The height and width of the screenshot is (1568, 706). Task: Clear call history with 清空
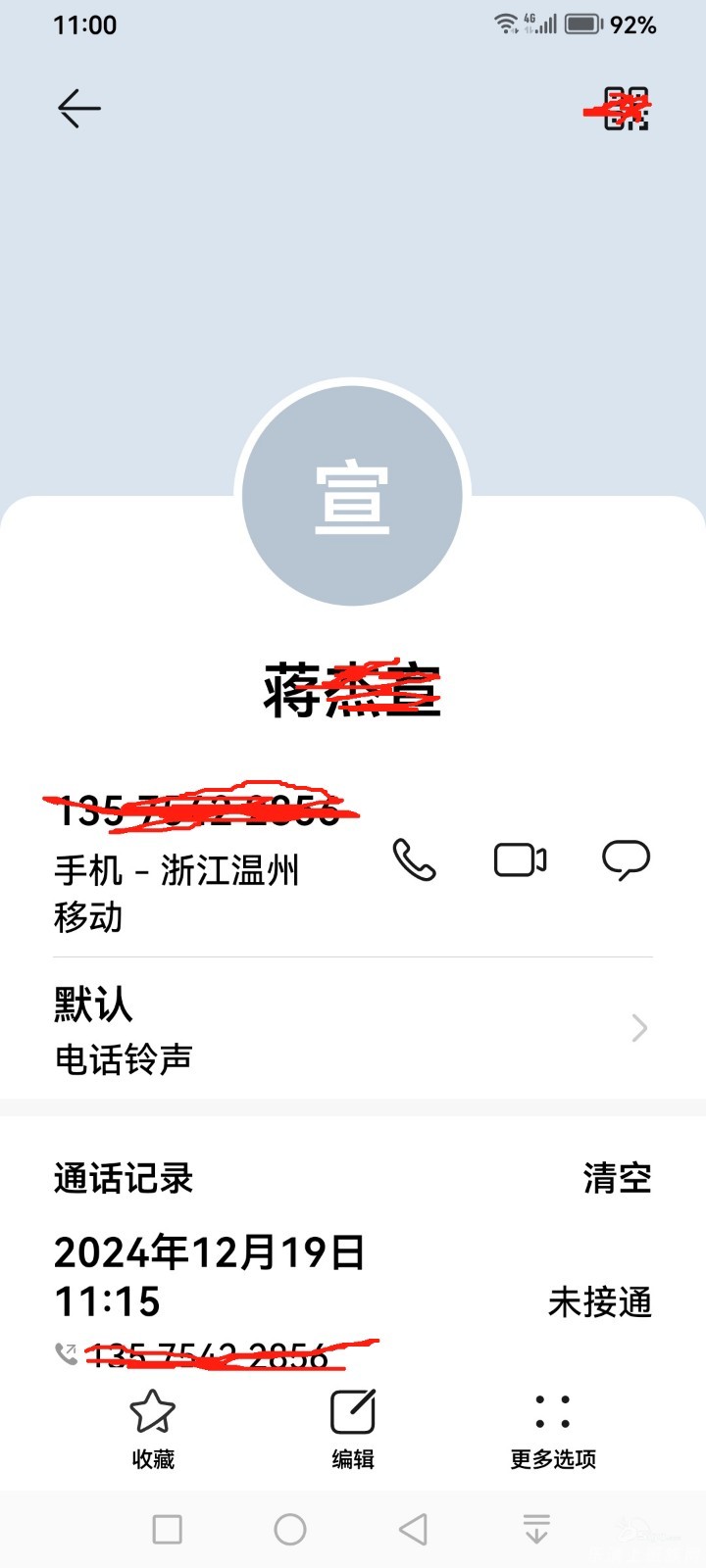617,1178
